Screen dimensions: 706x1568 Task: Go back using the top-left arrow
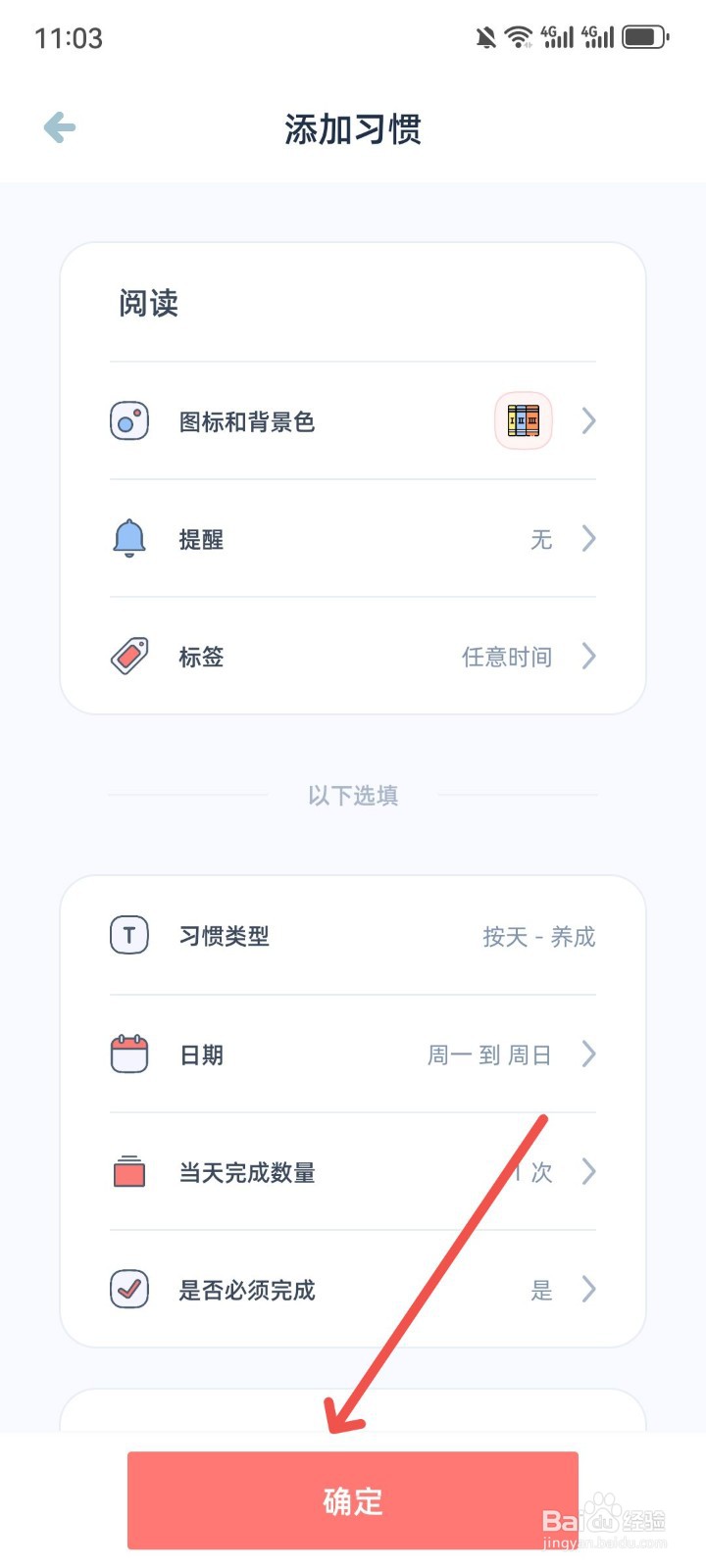click(60, 127)
